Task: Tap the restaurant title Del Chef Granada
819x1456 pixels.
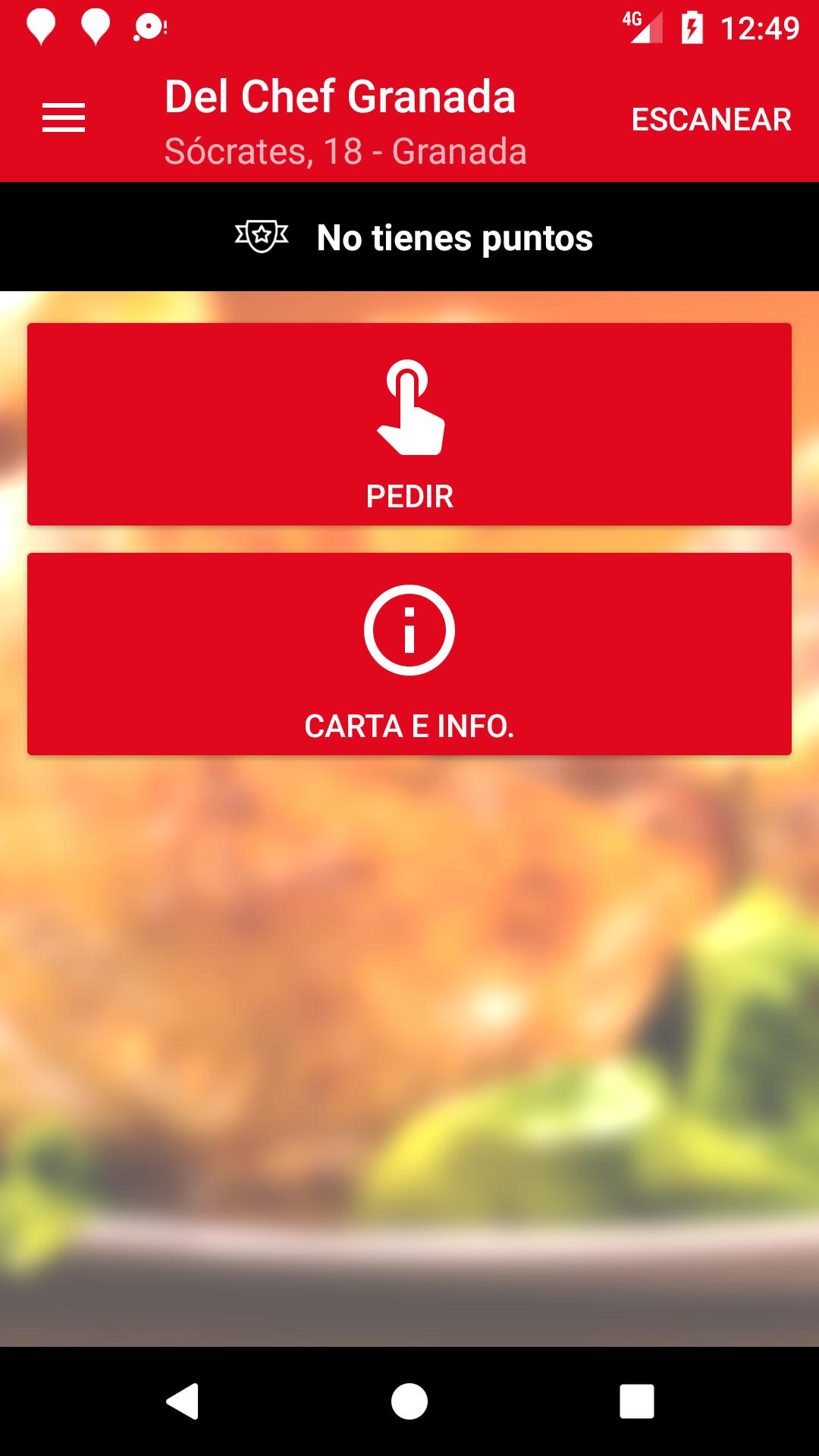Action: point(340,95)
